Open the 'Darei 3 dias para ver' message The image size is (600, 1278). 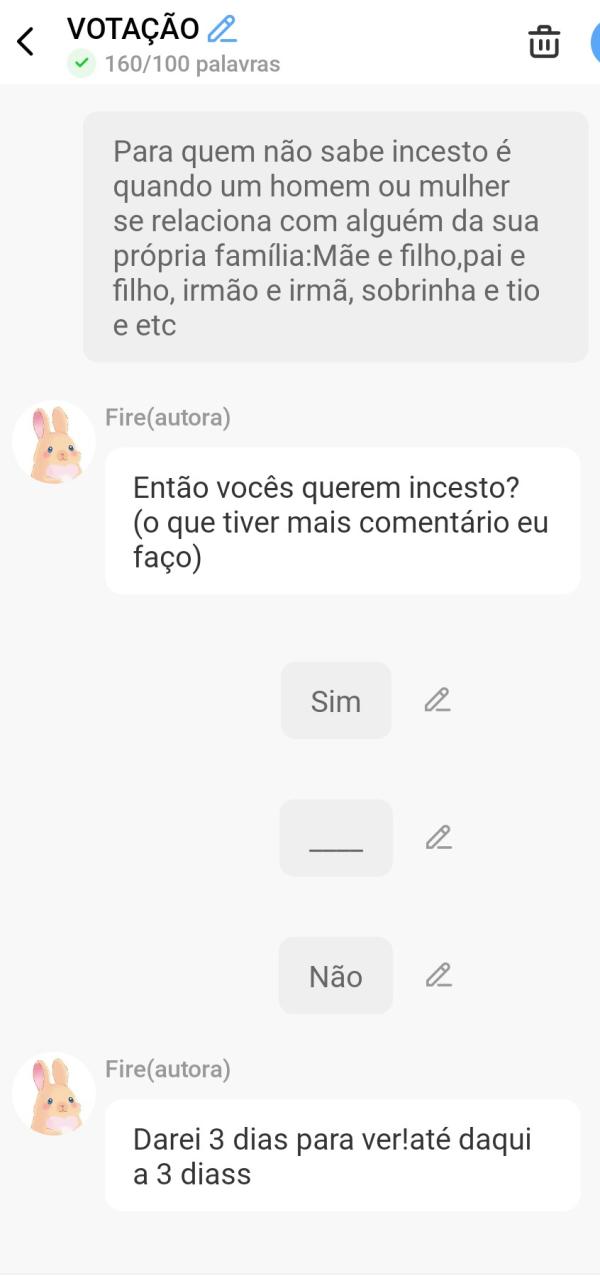pyautogui.click(x=342, y=1155)
